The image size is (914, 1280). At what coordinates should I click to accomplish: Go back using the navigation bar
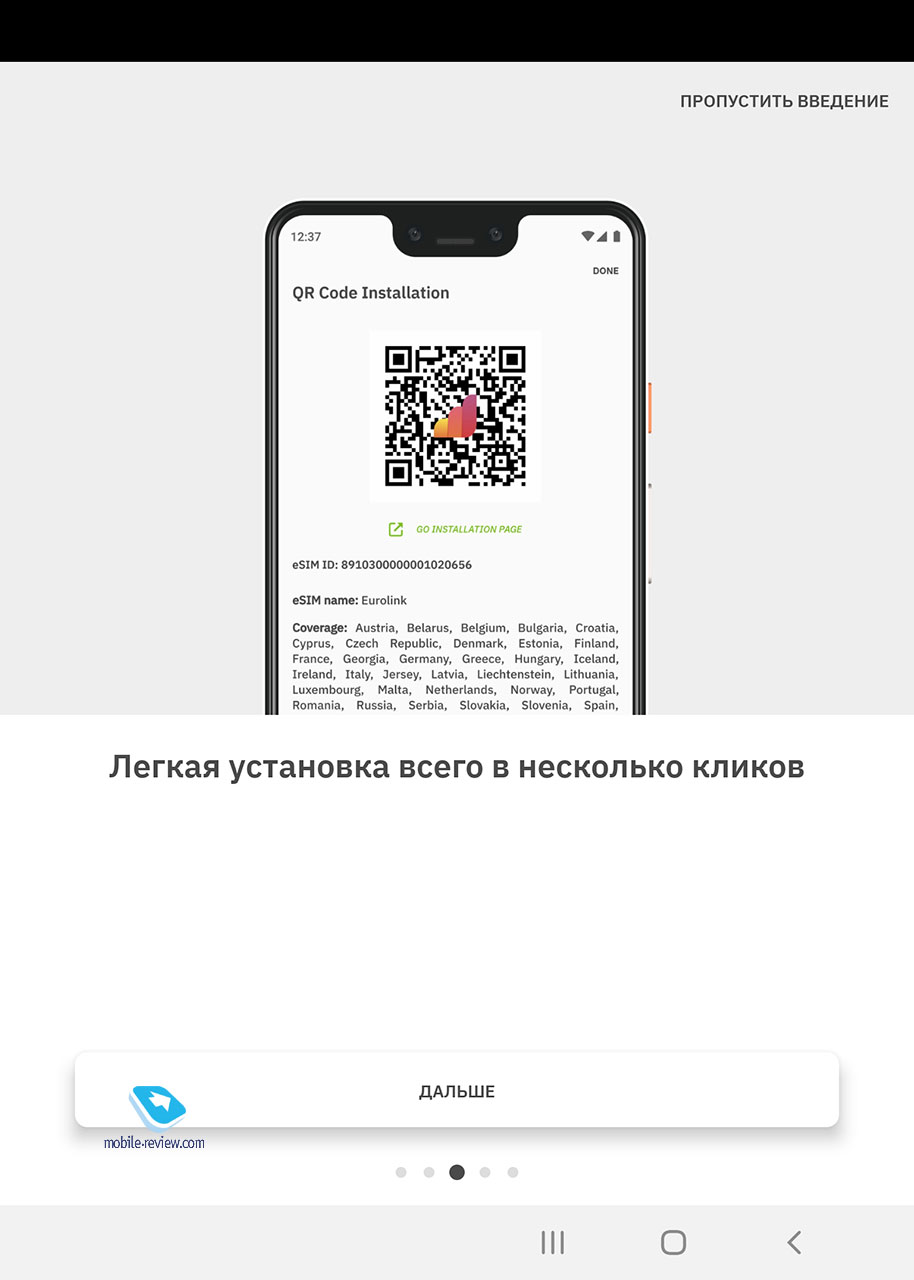794,1242
